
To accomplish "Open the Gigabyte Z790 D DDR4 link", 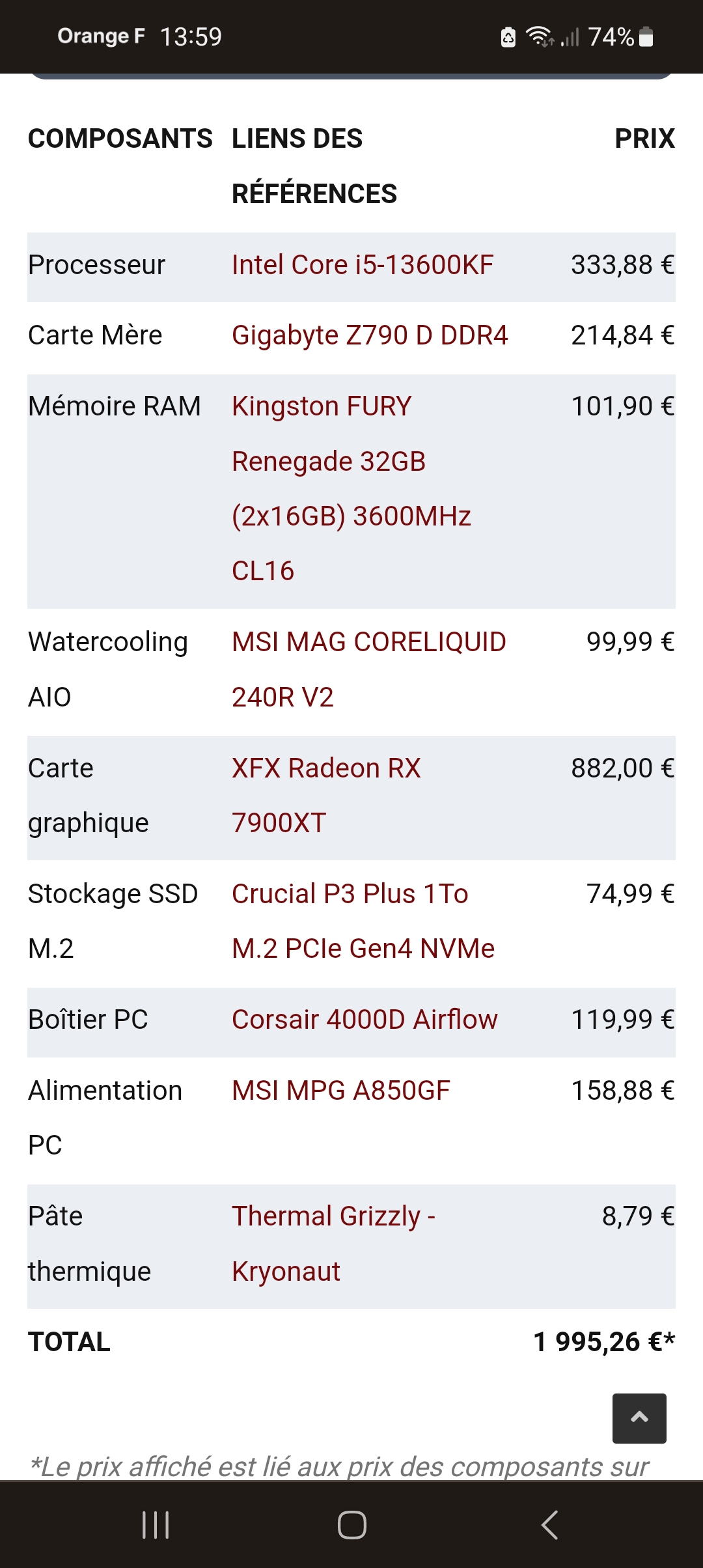I will pyautogui.click(x=370, y=335).
